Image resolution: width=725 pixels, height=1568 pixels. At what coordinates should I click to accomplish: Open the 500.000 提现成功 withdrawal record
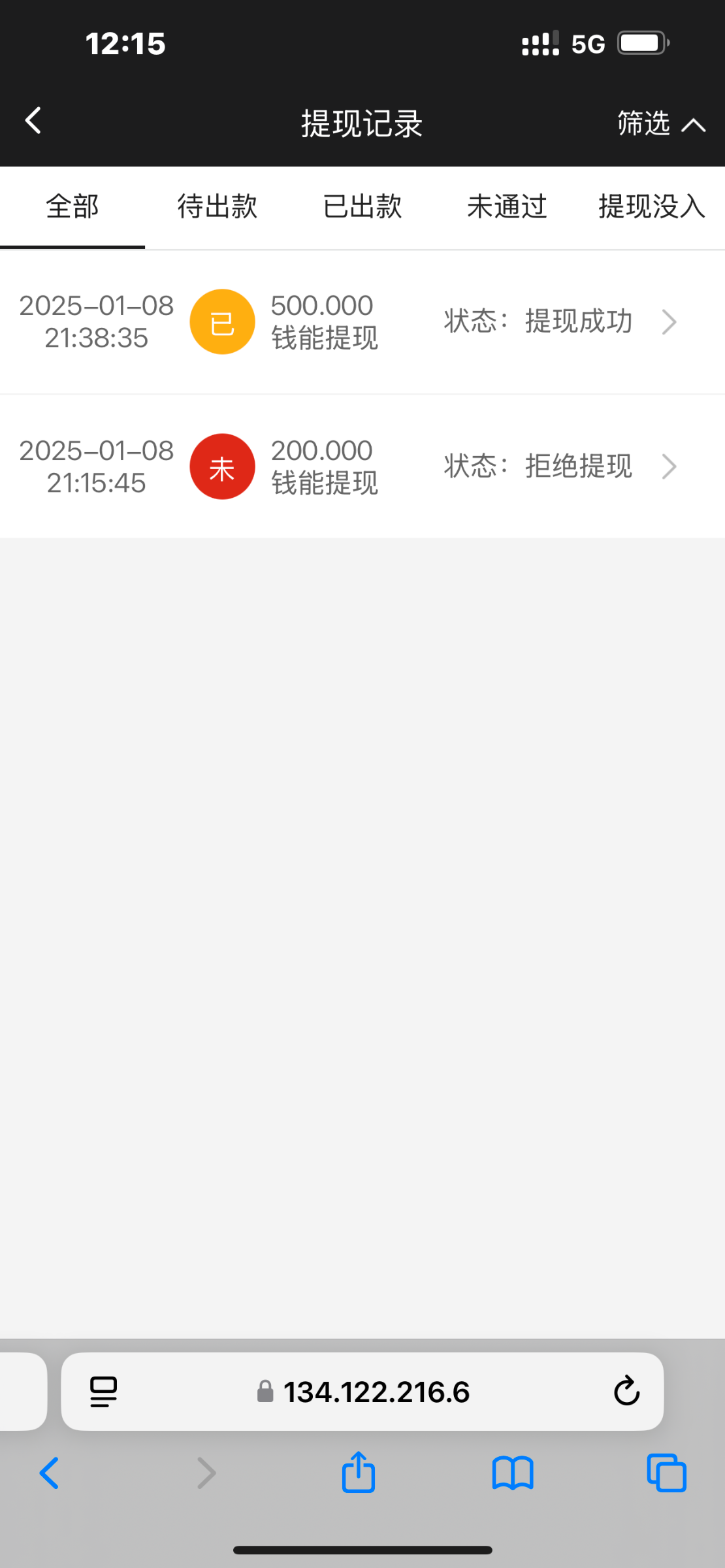click(362, 322)
